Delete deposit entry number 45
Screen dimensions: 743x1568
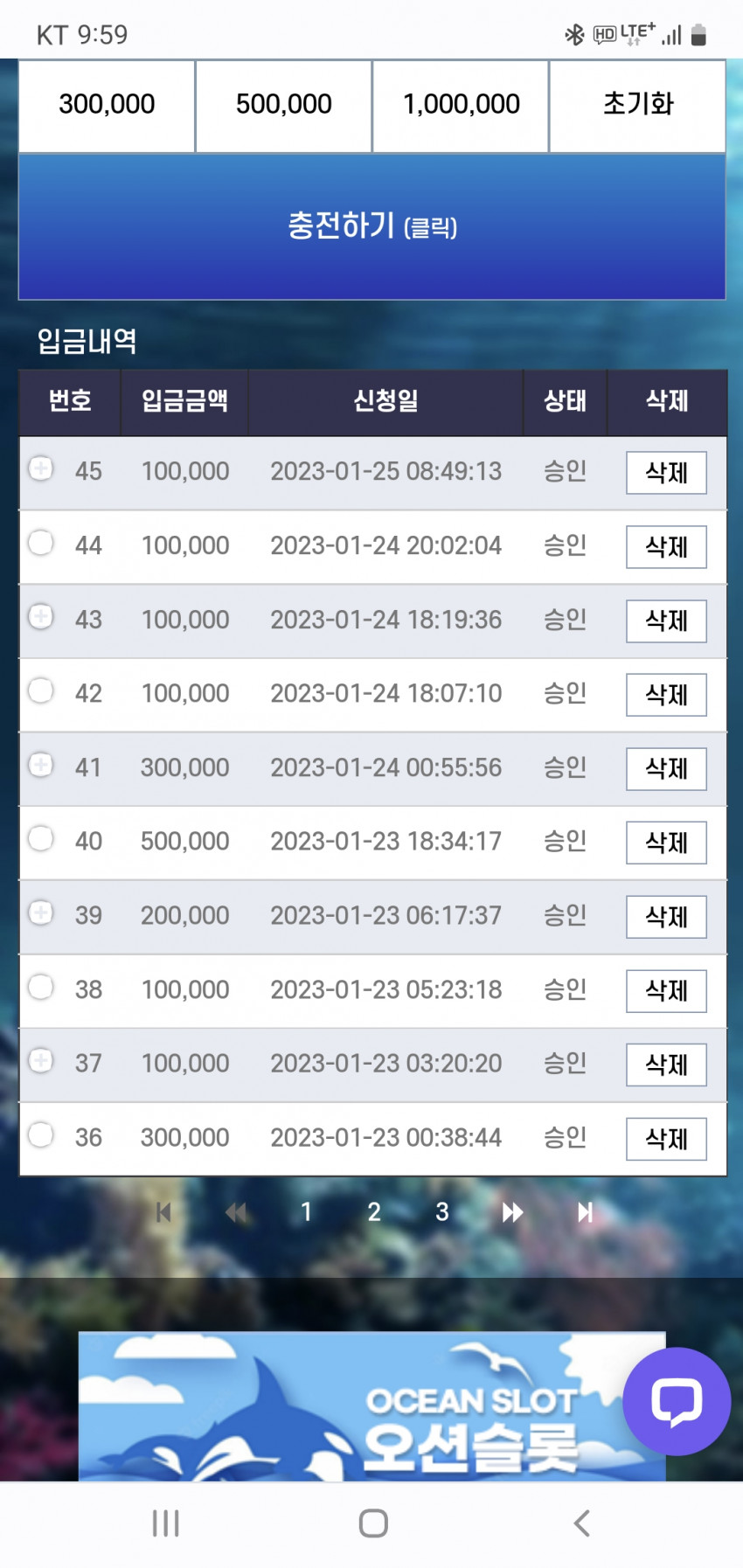click(x=666, y=473)
